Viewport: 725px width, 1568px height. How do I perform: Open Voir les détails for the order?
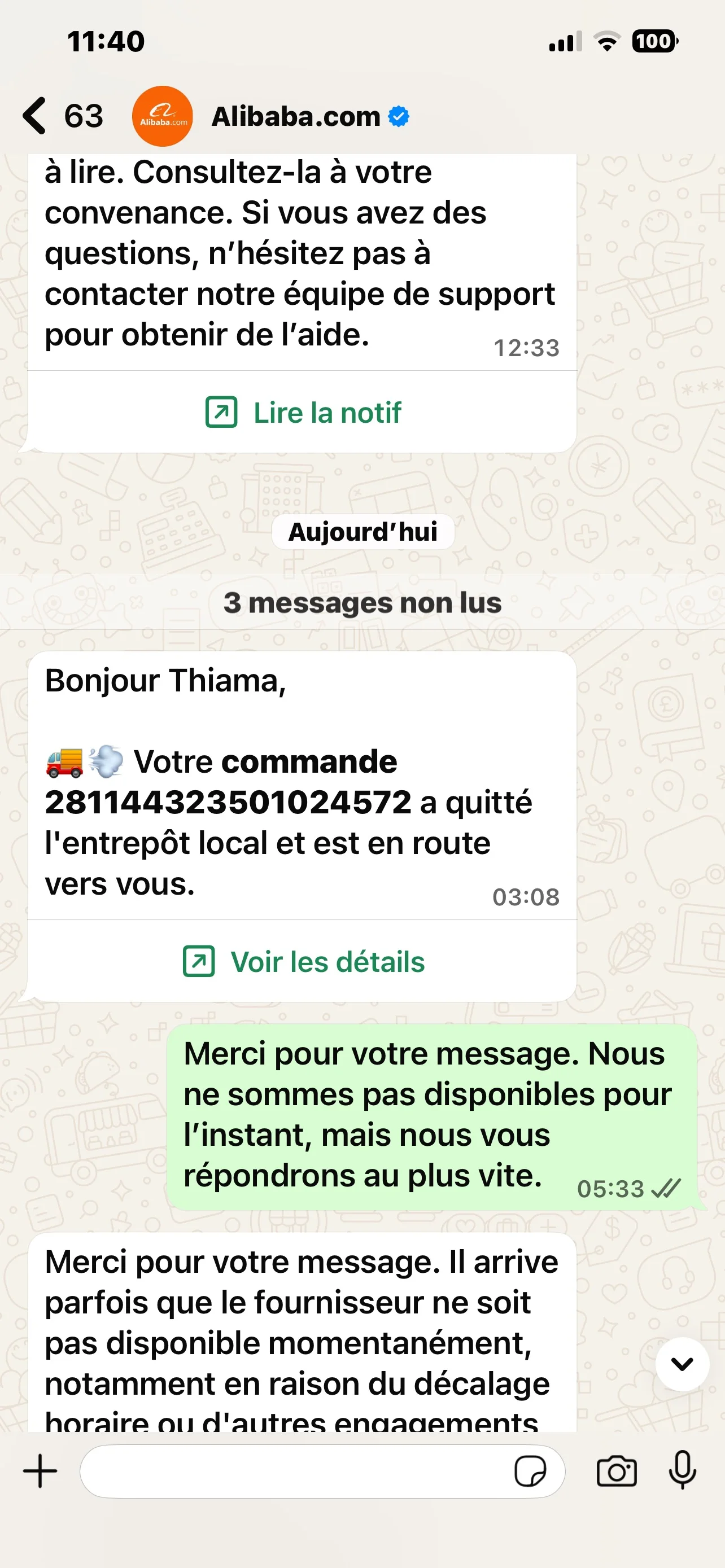303,961
